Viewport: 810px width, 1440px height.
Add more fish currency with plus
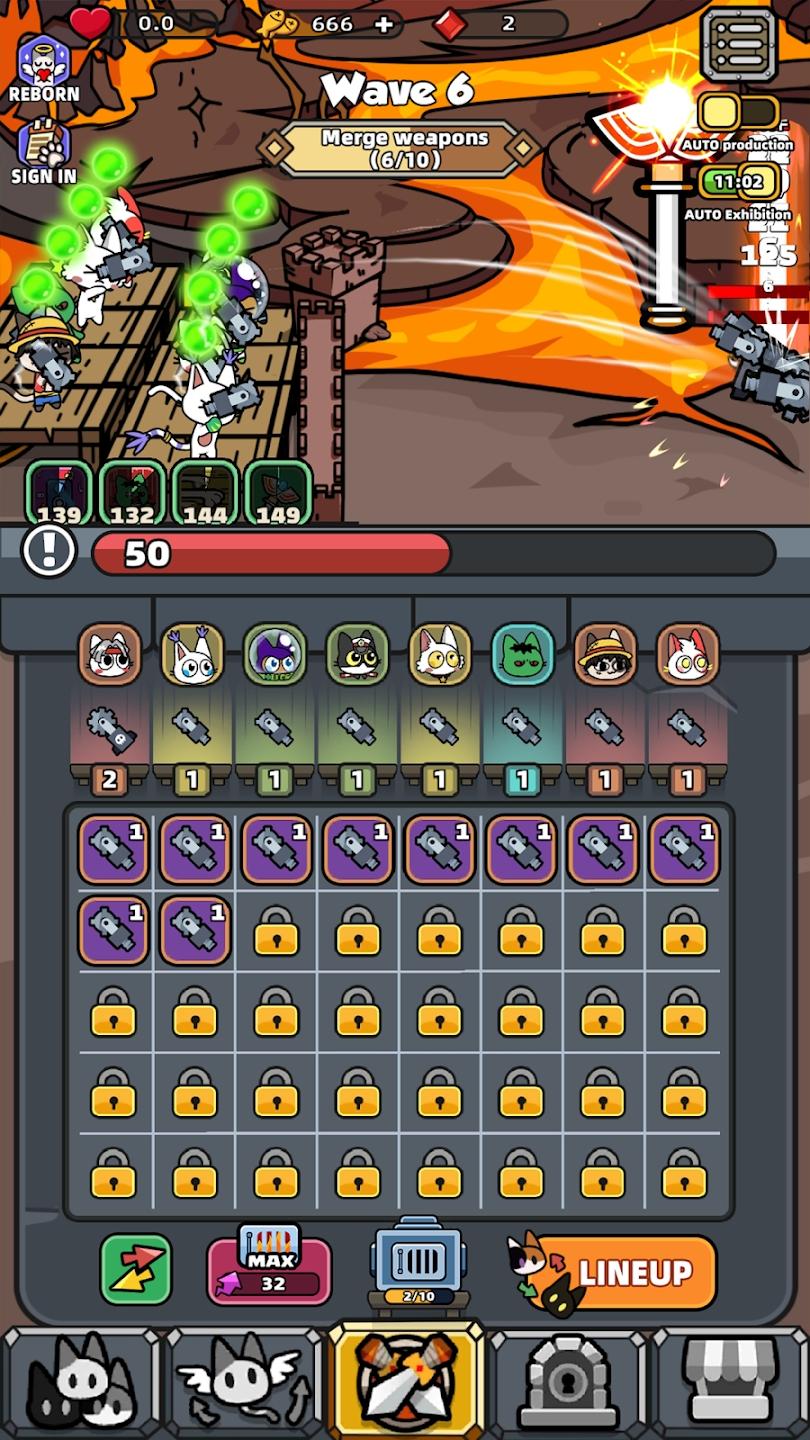[x=383, y=24]
